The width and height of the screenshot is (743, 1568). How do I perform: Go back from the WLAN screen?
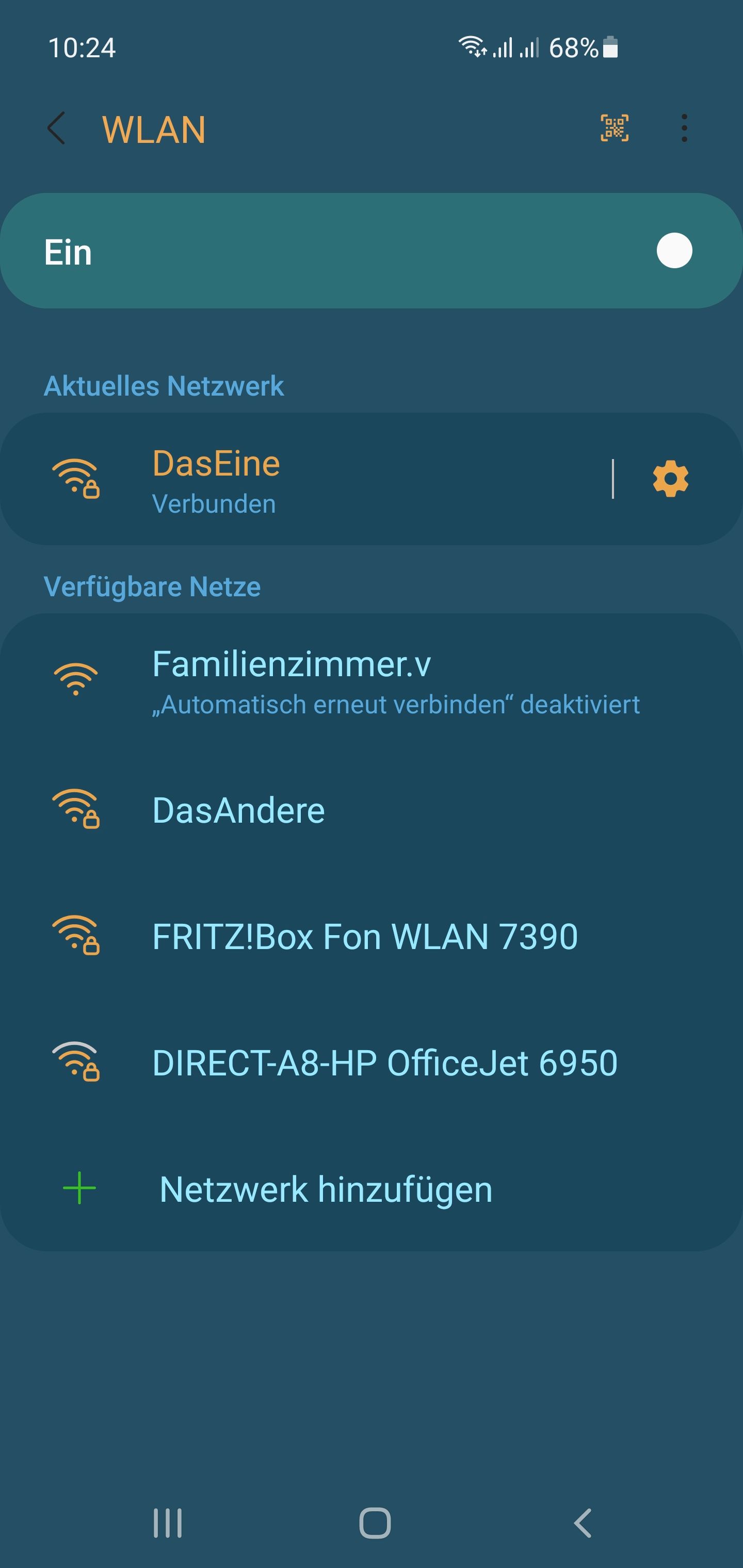[56, 128]
